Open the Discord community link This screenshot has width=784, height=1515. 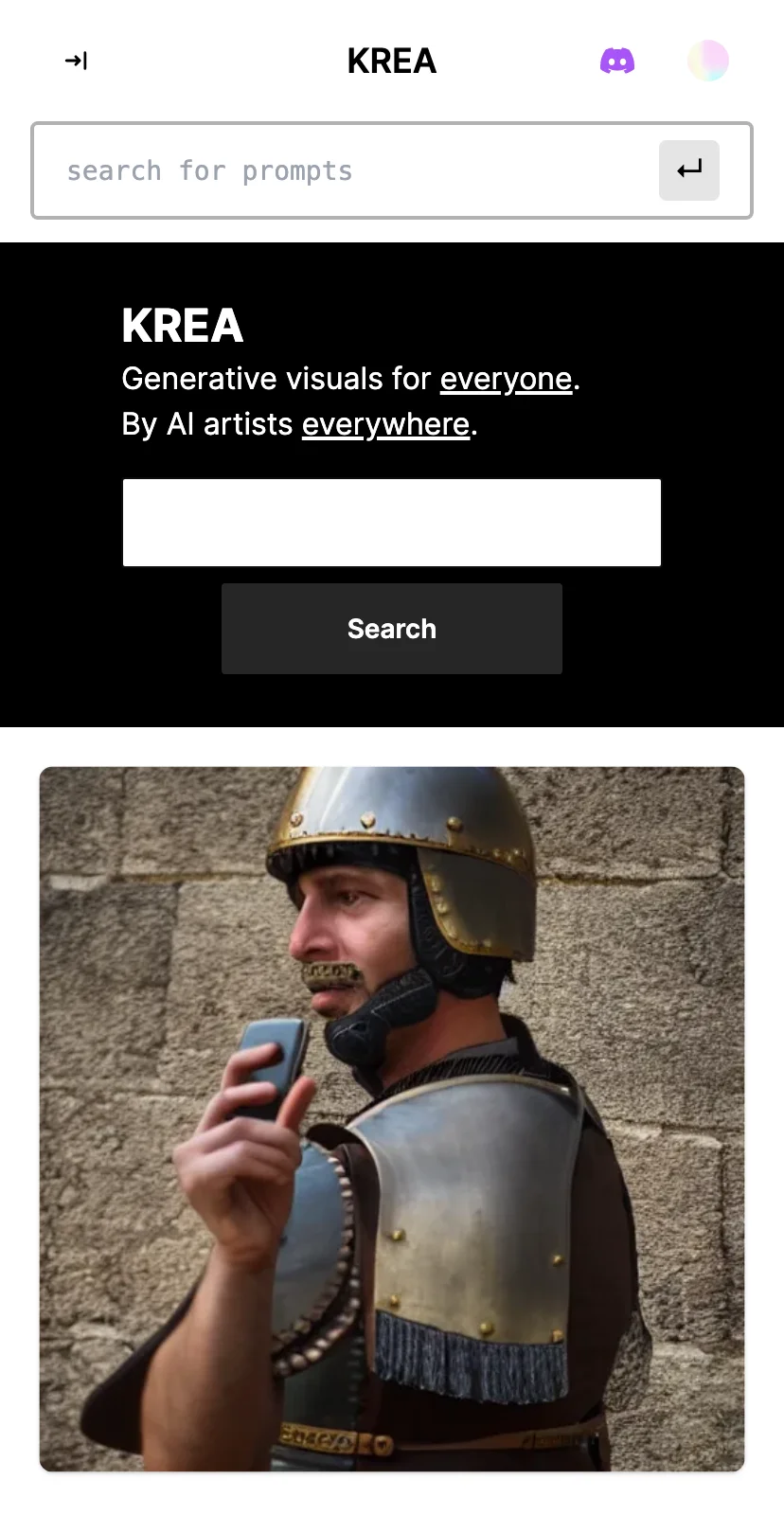[x=617, y=62]
